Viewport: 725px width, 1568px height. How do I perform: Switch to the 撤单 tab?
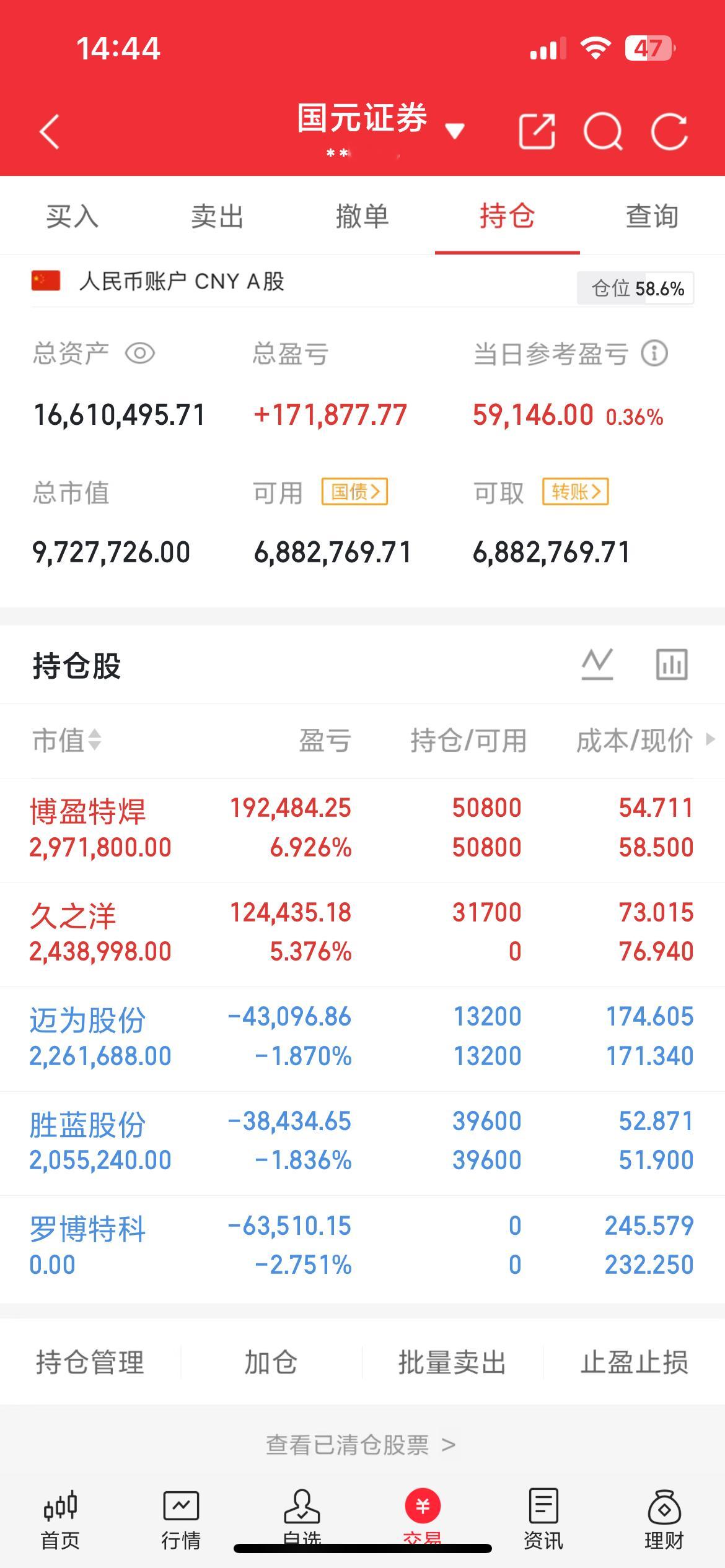pos(362,217)
